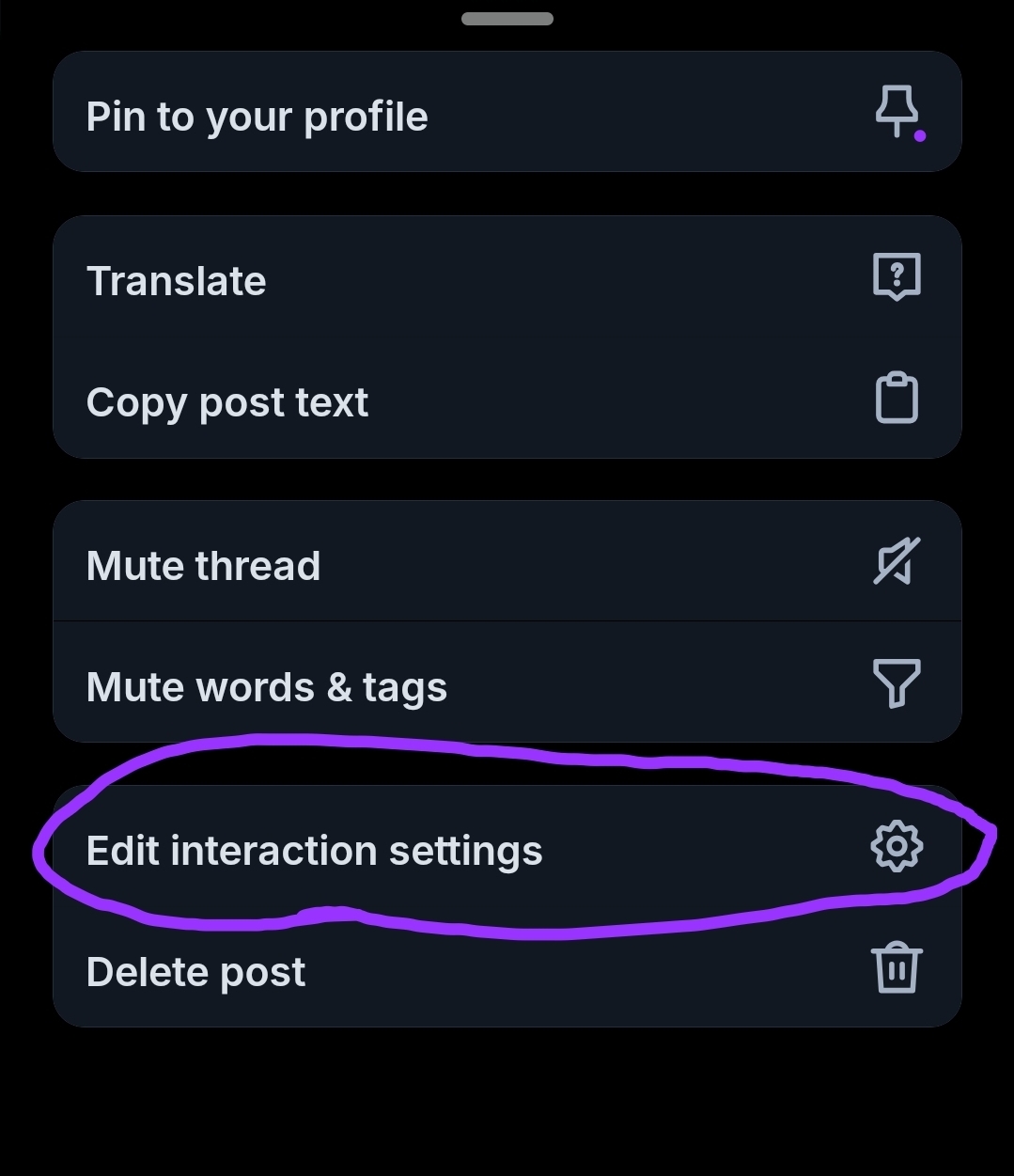Mute thread notifications
The width and height of the screenshot is (1014, 1176).
coord(507,564)
